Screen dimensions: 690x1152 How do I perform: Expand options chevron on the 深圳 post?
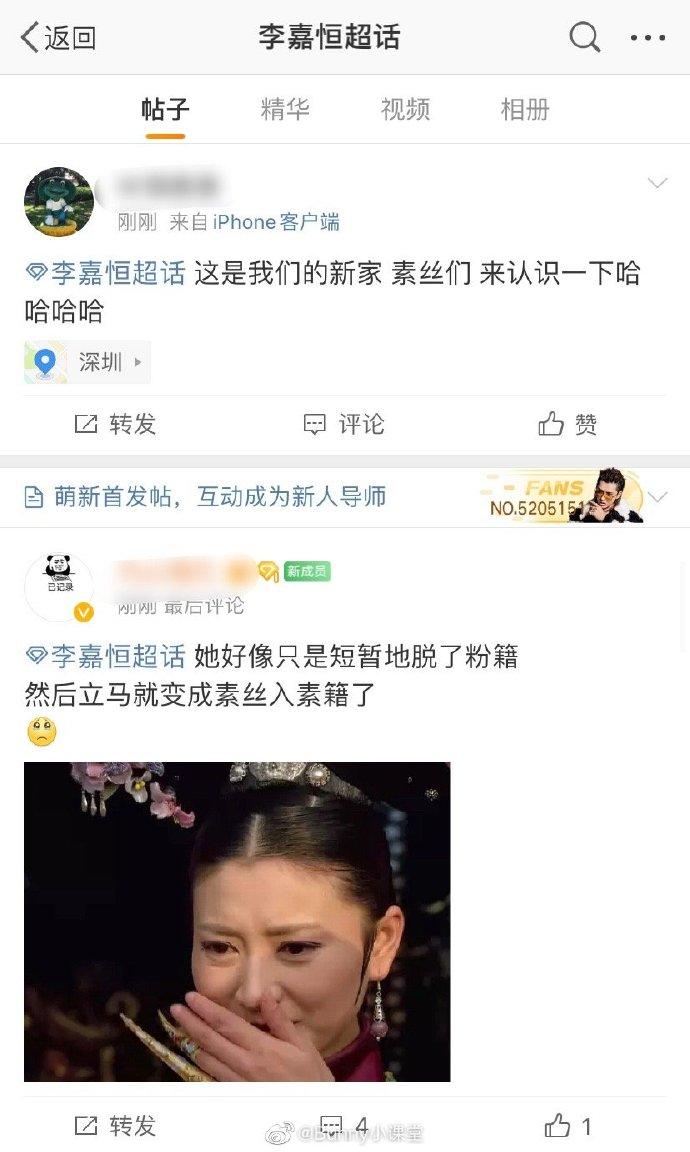(657, 183)
